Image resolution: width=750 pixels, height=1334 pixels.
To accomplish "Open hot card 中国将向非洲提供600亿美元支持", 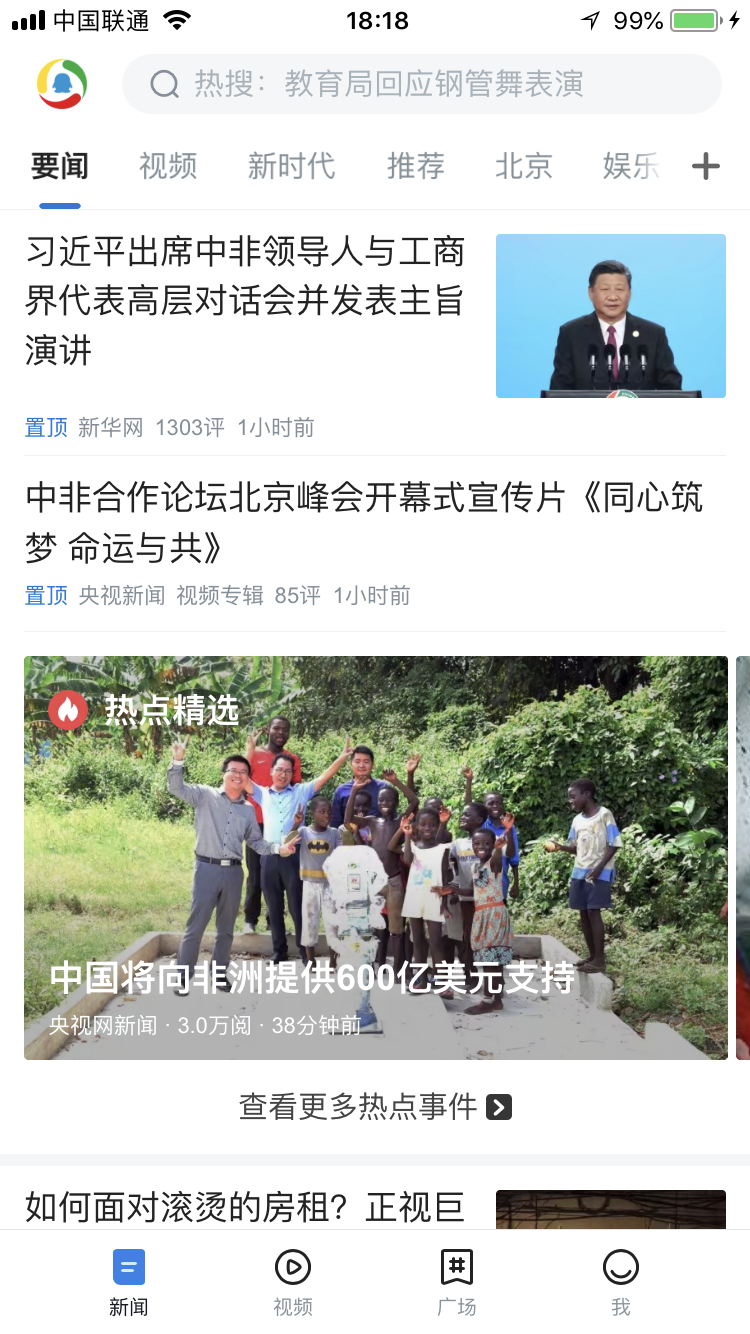I will pos(375,857).
